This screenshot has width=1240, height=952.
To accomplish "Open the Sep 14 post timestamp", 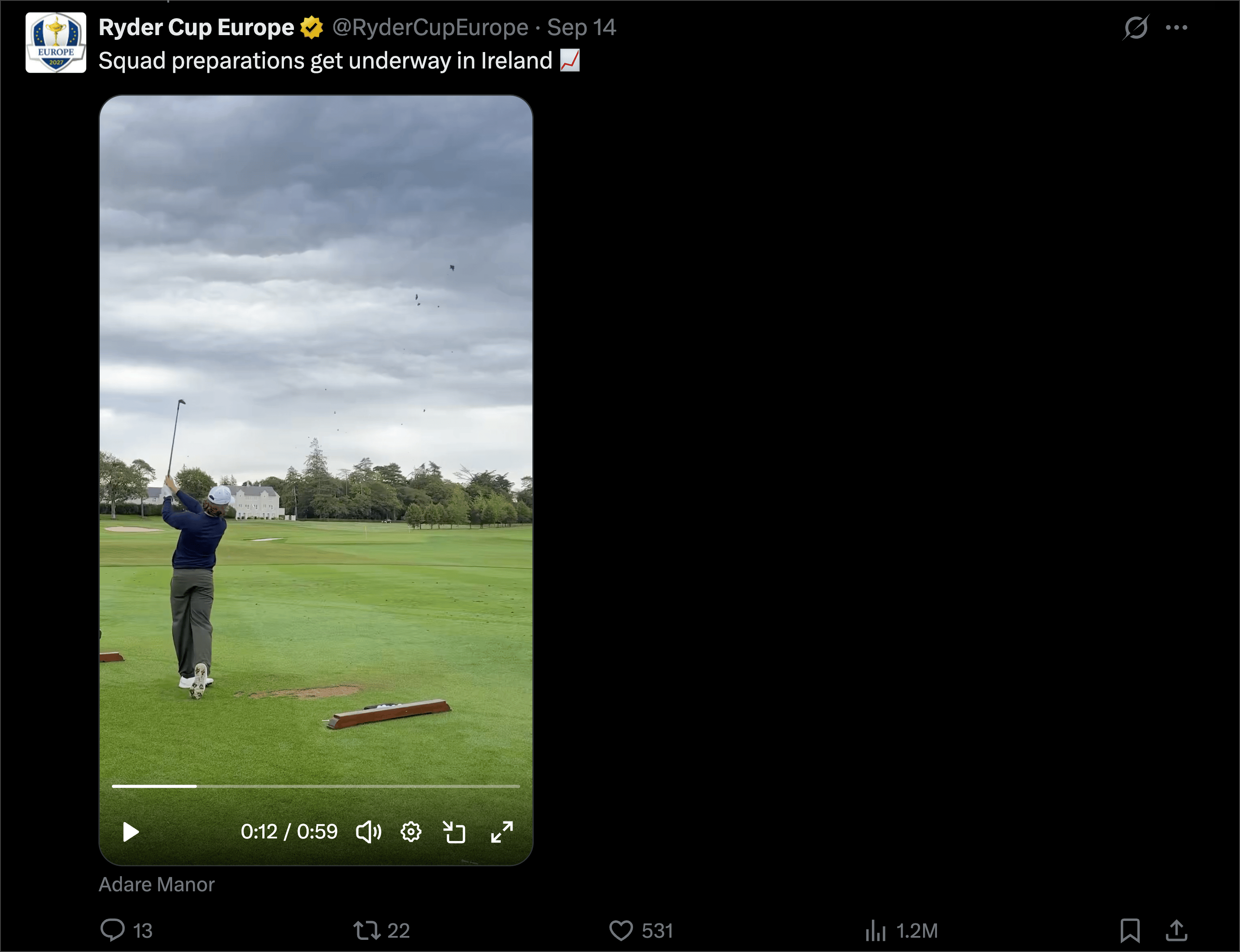I will click(x=581, y=27).
